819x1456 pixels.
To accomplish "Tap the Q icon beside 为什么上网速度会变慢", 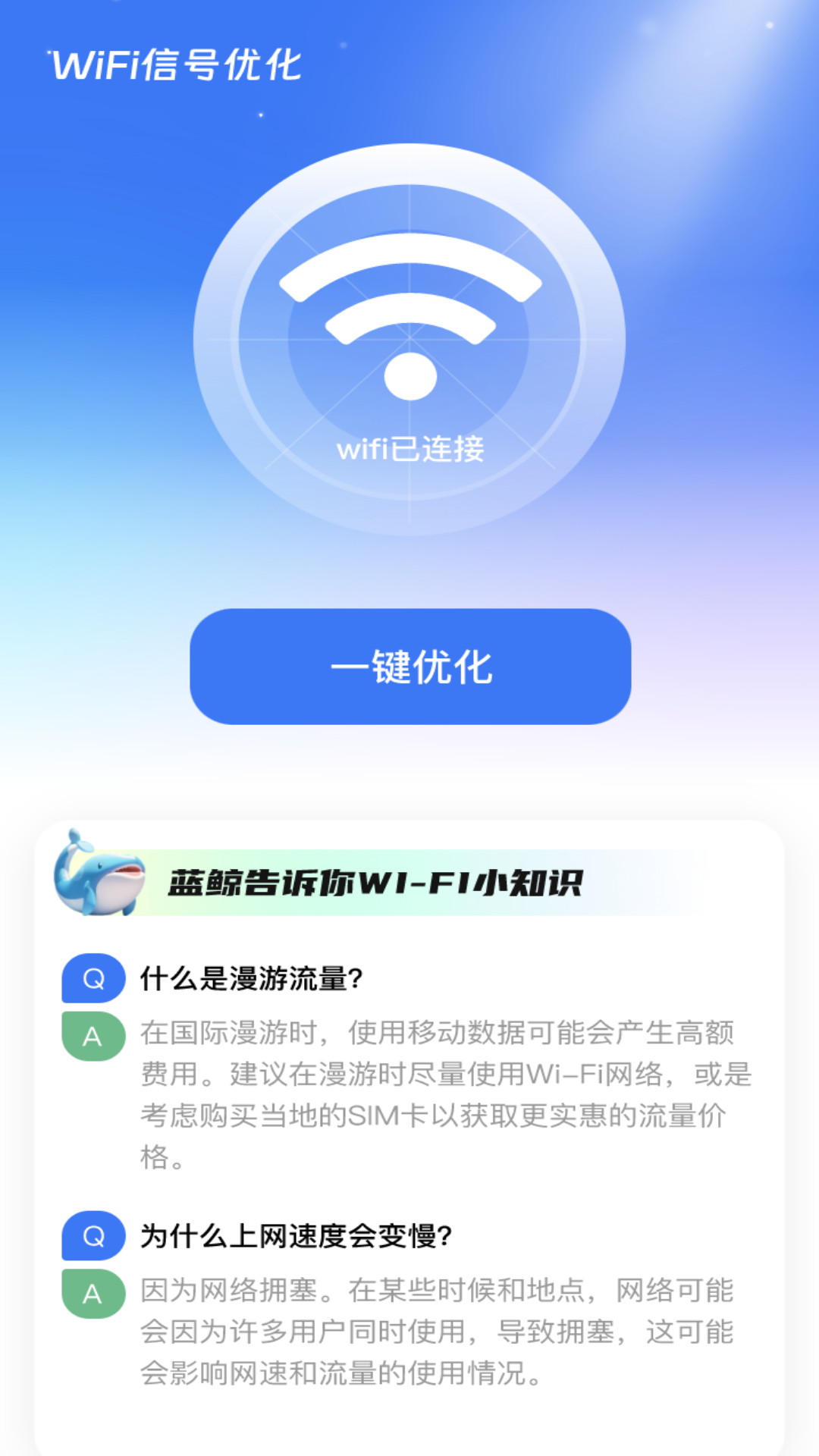I will tap(93, 1236).
